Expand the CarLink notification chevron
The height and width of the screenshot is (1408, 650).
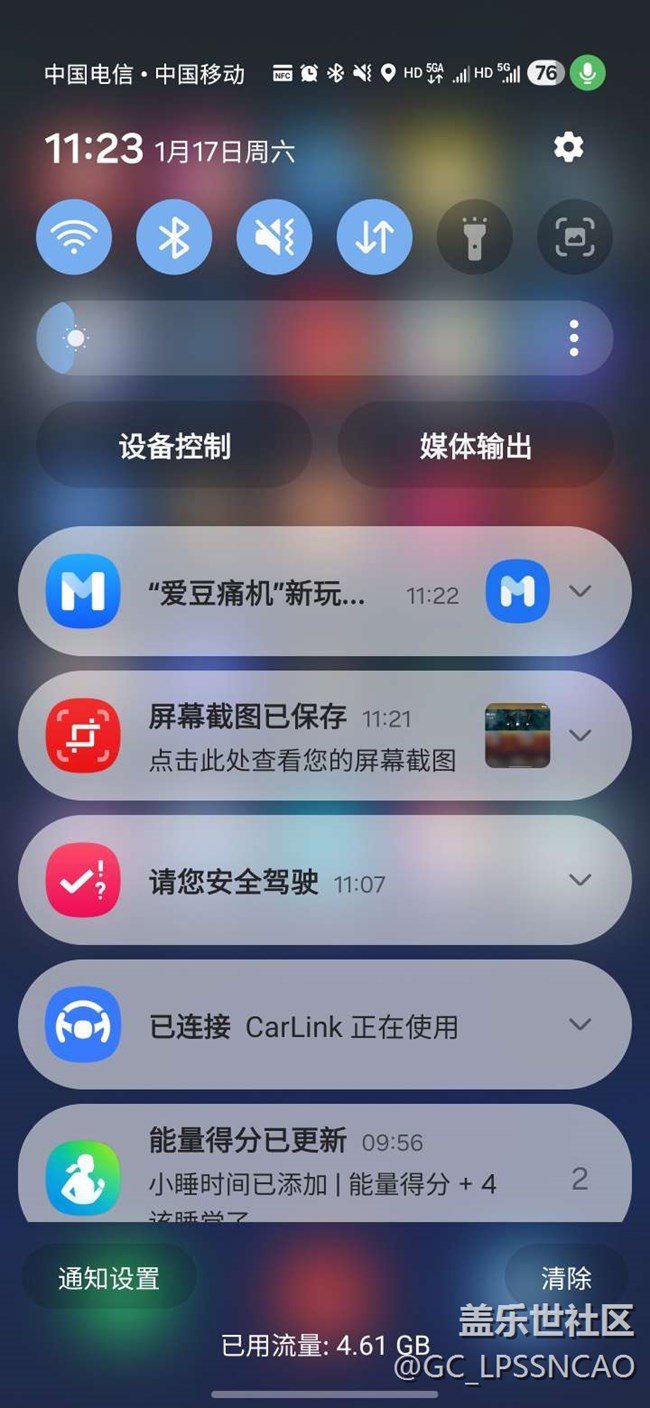click(580, 1024)
